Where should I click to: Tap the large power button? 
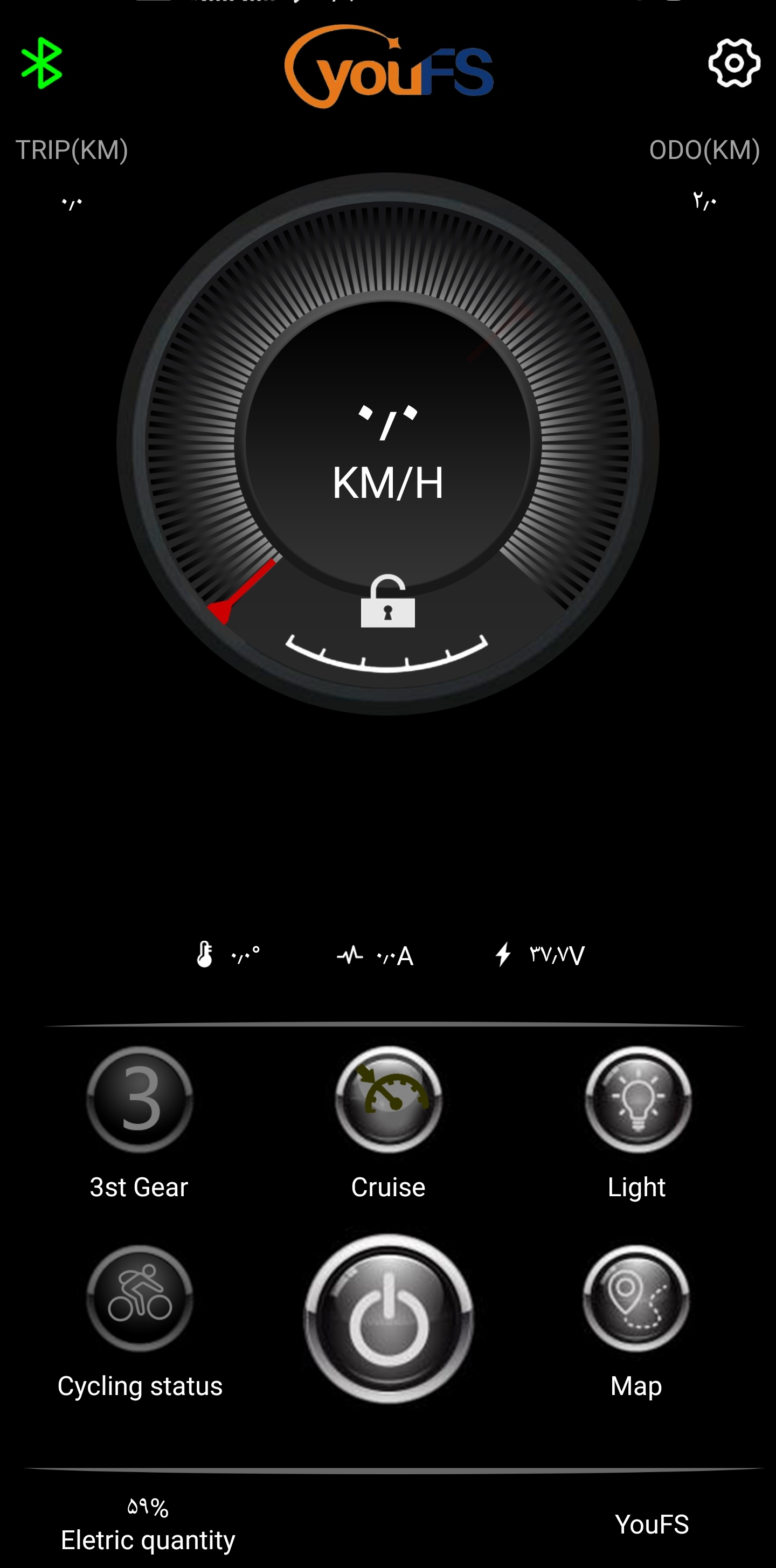(389, 1319)
